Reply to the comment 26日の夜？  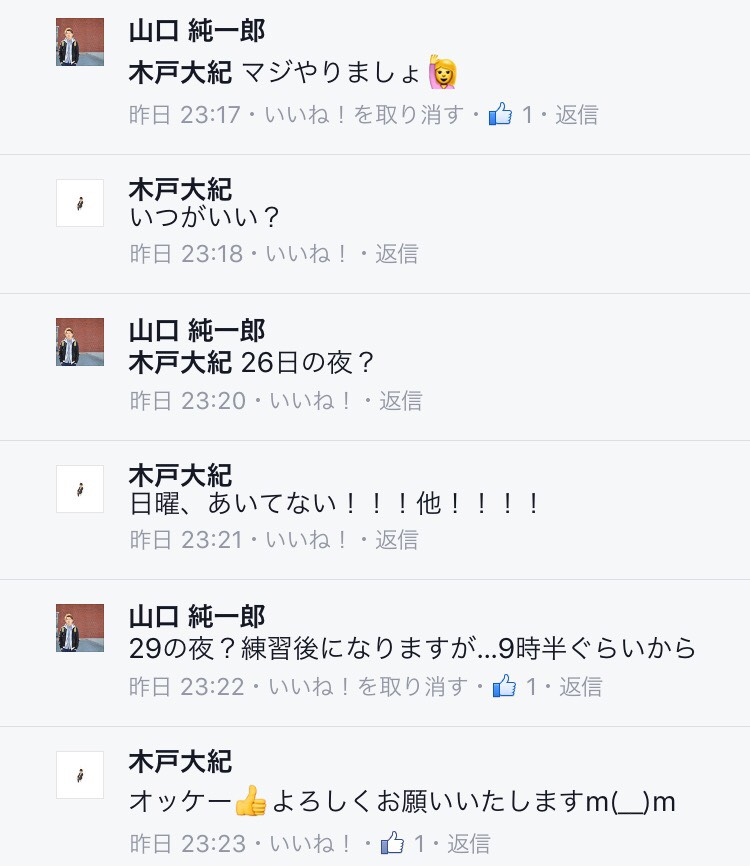pos(400,401)
